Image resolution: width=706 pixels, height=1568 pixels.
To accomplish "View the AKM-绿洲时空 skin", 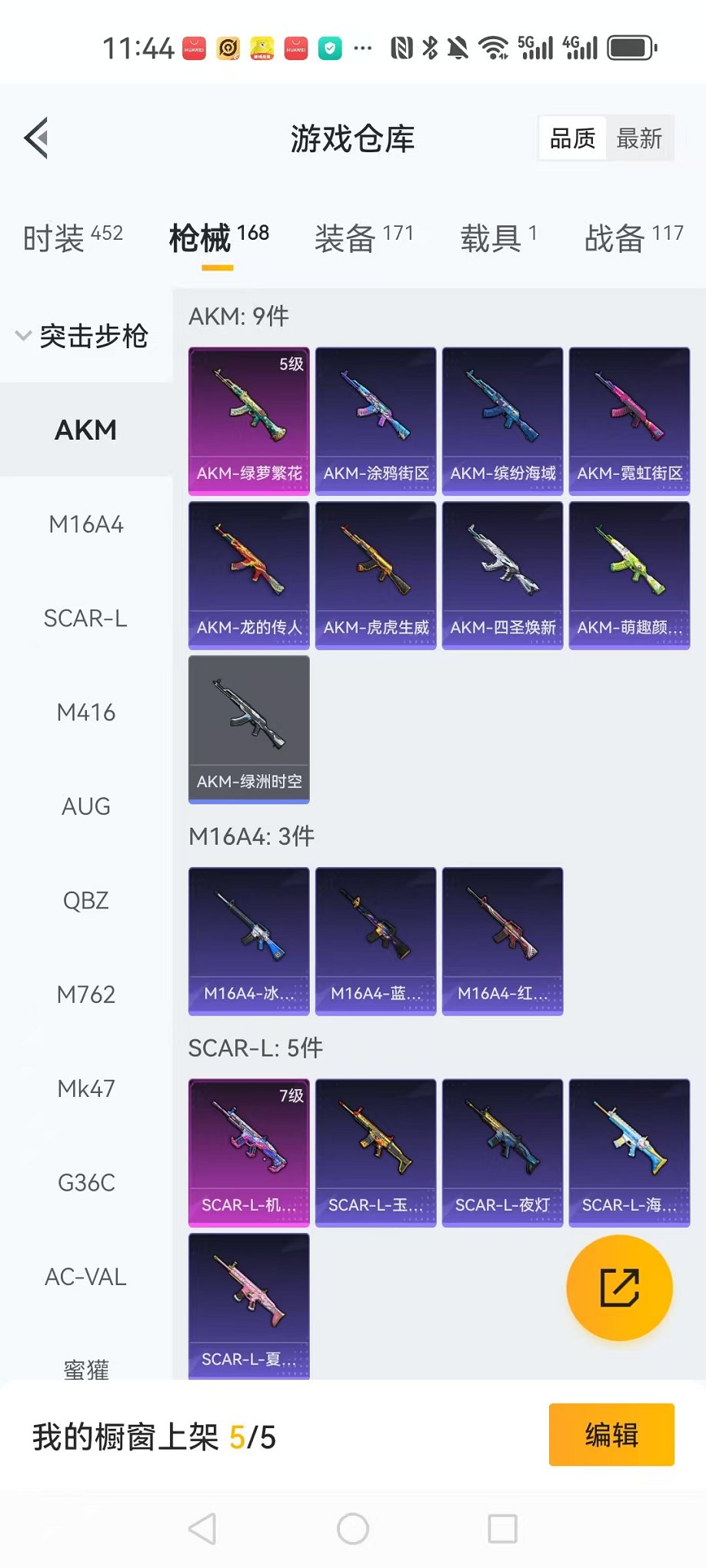I will 249,729.
